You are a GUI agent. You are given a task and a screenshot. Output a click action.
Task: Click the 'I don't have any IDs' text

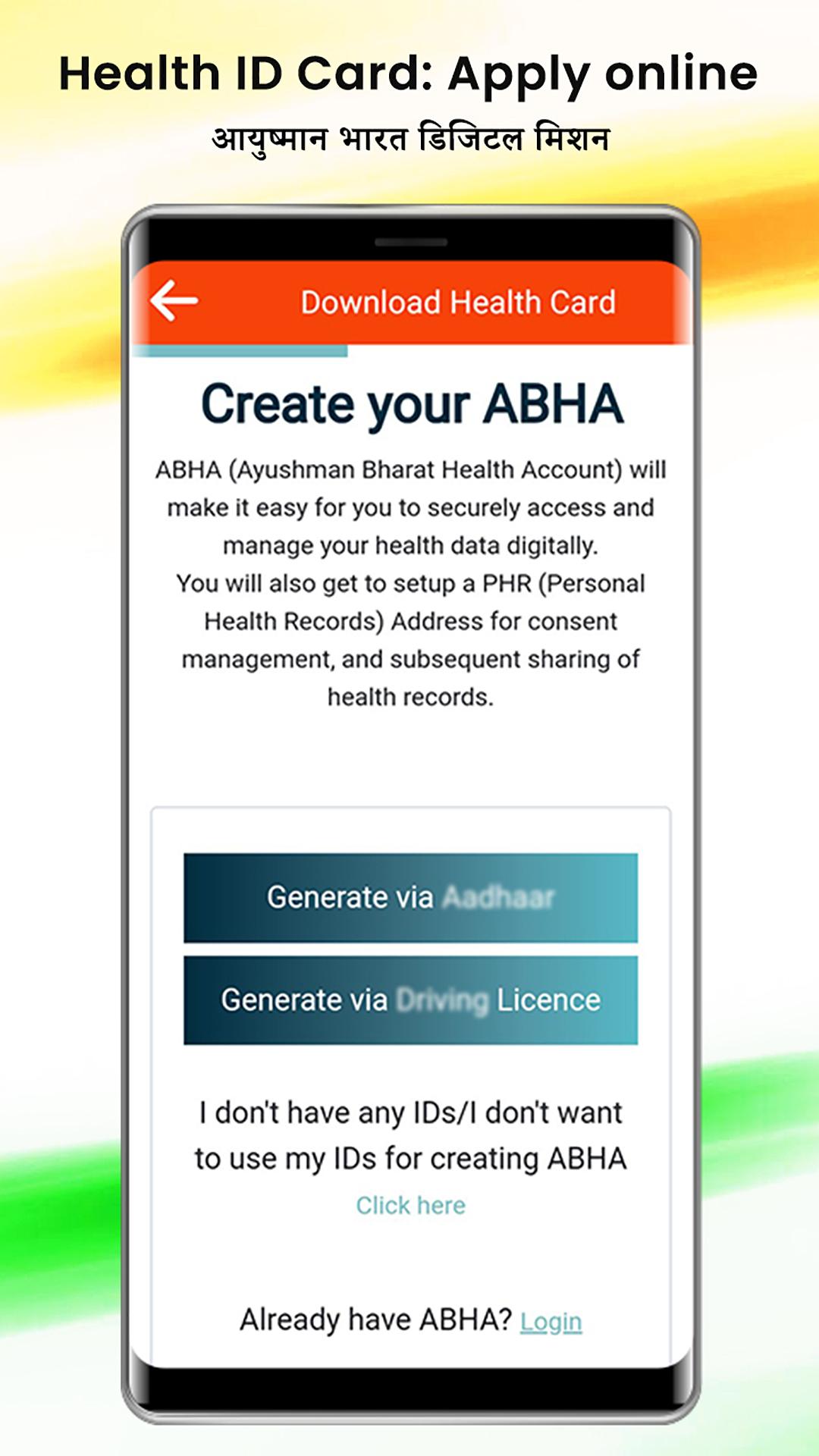(x=409, y=1135)
